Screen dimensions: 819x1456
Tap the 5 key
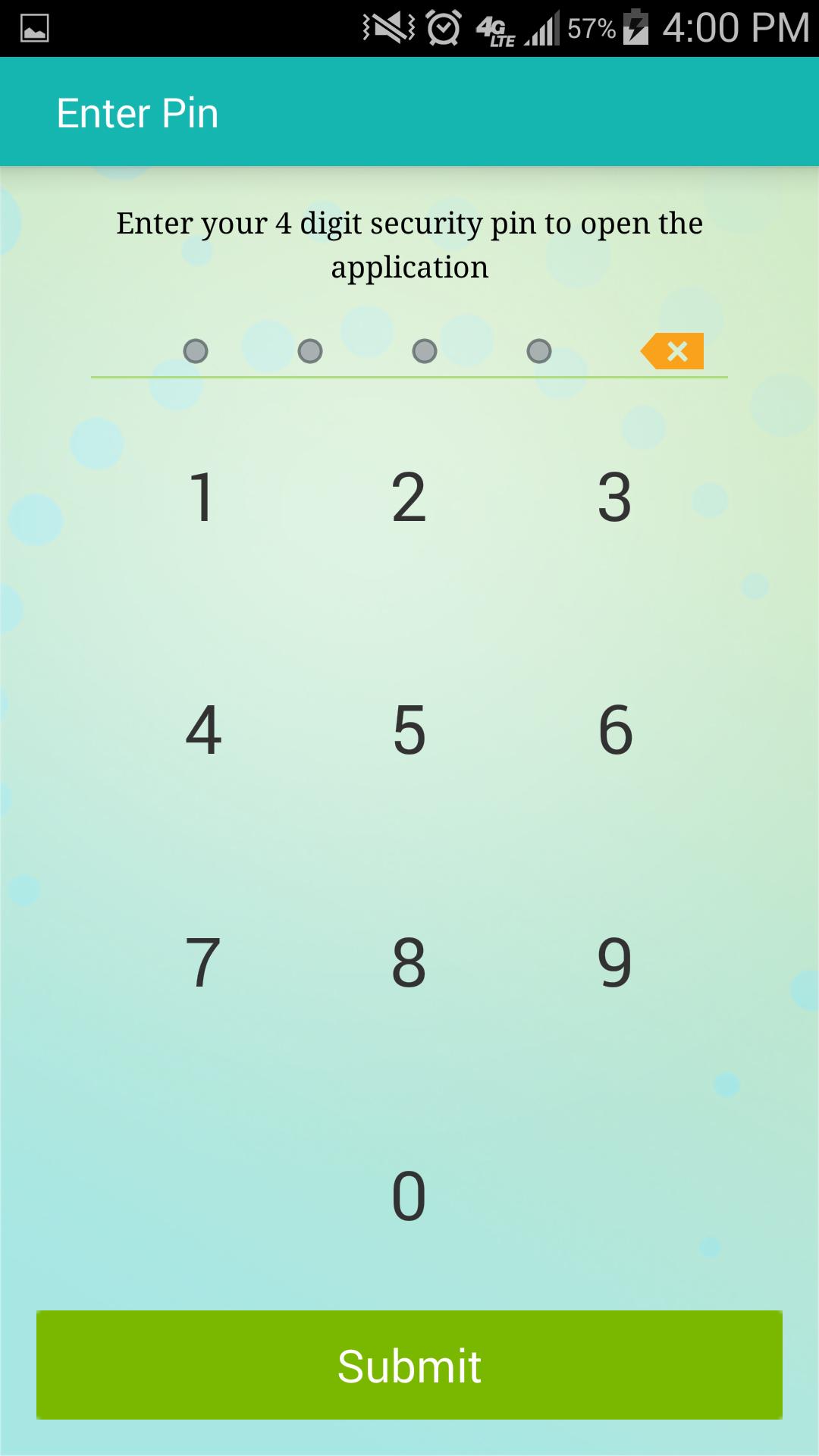(409, 730)
